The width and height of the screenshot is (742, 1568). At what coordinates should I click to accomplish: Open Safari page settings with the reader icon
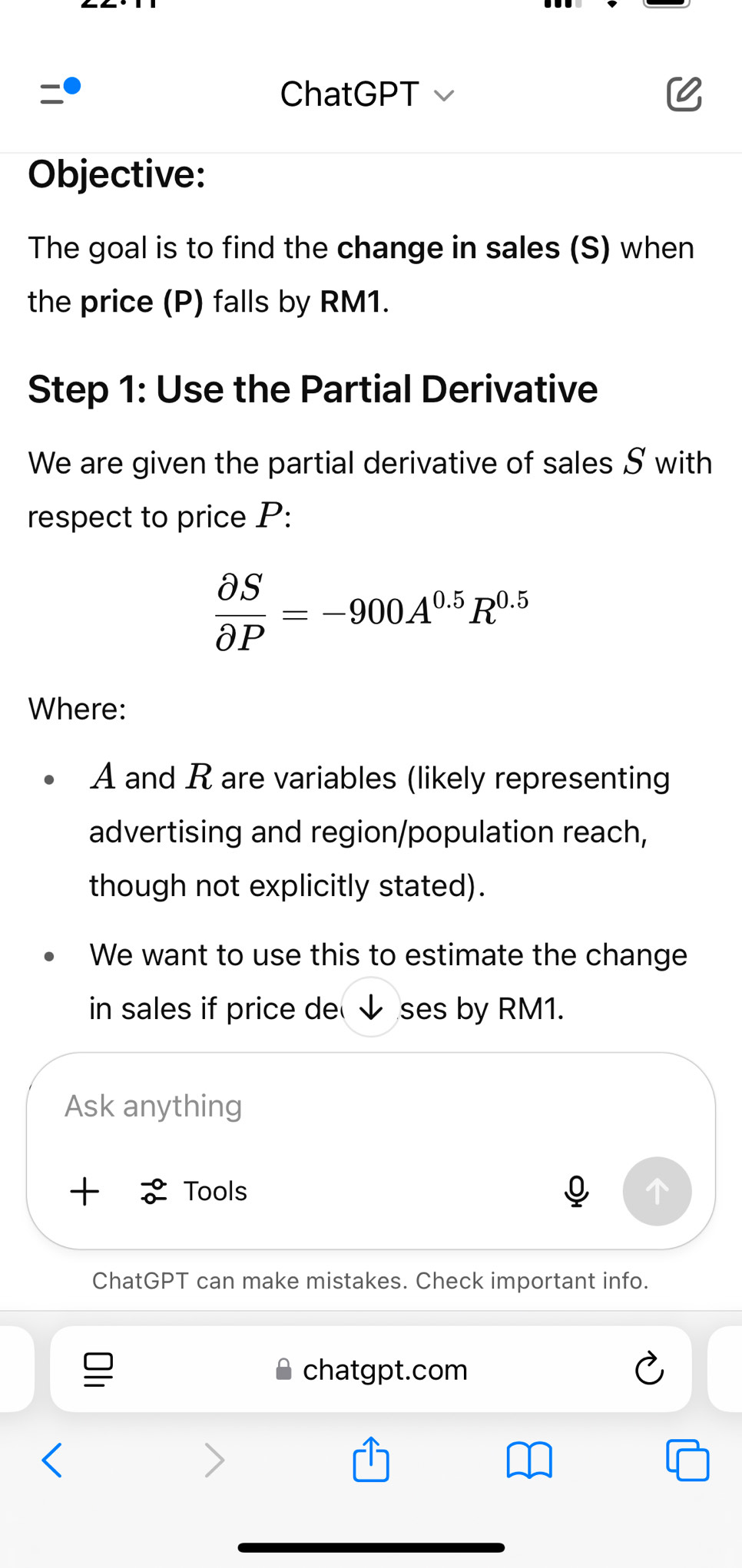pyautogui.click(x=98, y=1369)
